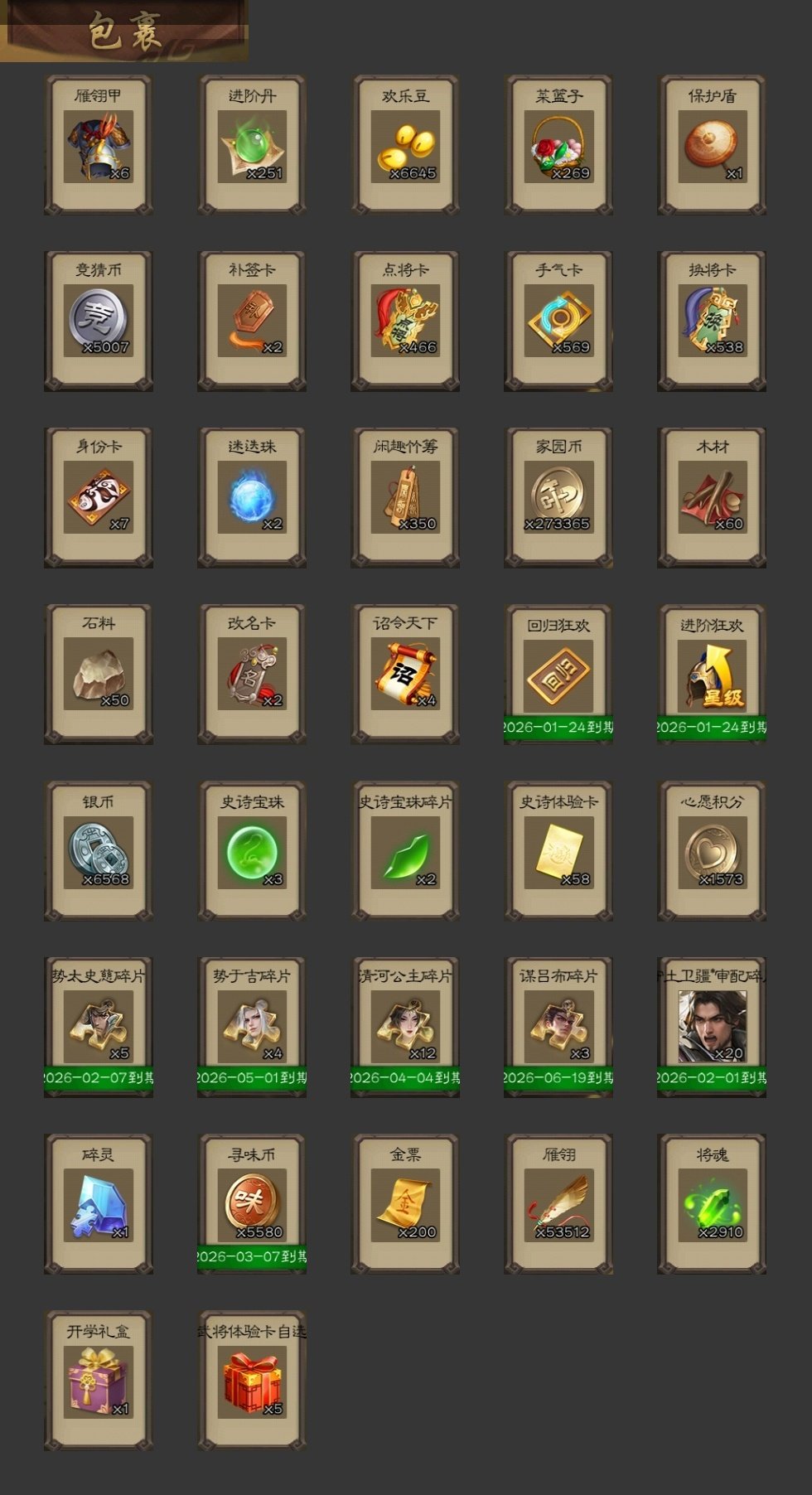View the 身份卡 item
The width and height of the screenshot is (812, 1495).
(99, 498)
